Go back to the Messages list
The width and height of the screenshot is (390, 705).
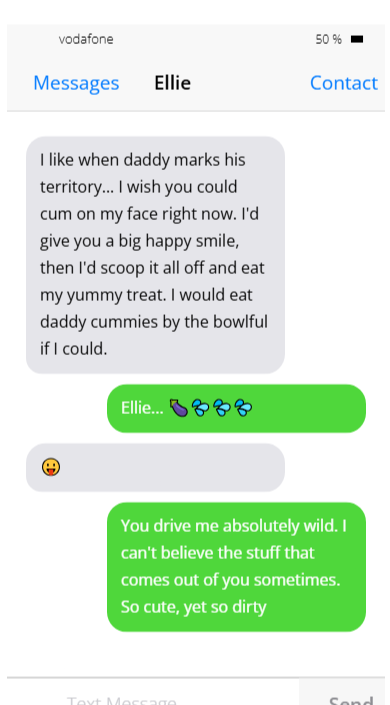point(76,83)
